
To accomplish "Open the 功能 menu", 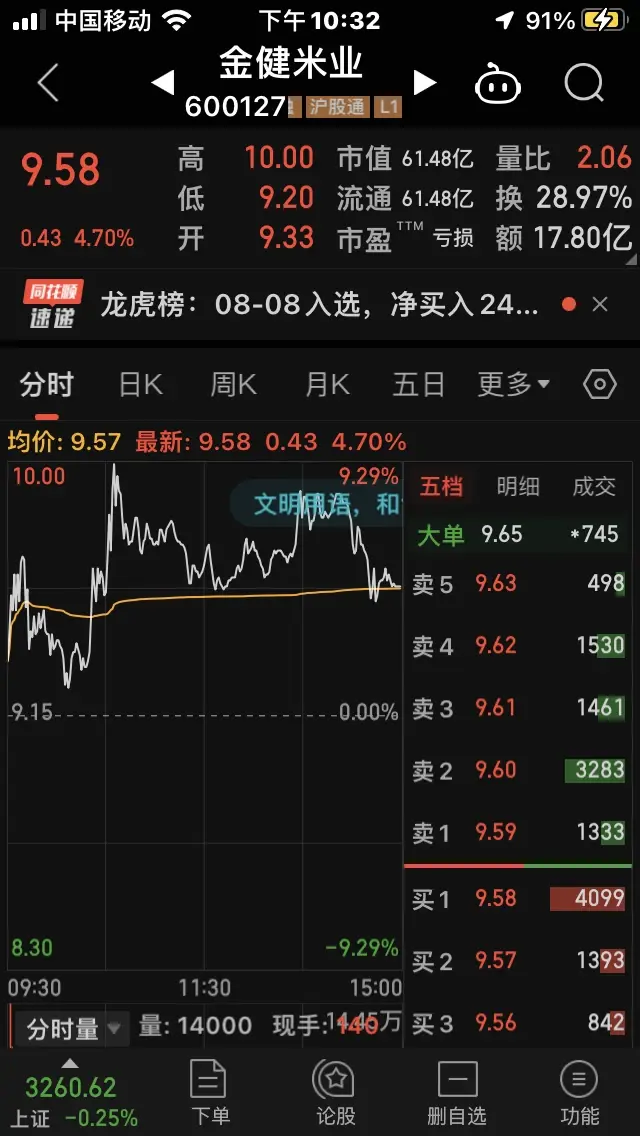I will pos(580,1092).
